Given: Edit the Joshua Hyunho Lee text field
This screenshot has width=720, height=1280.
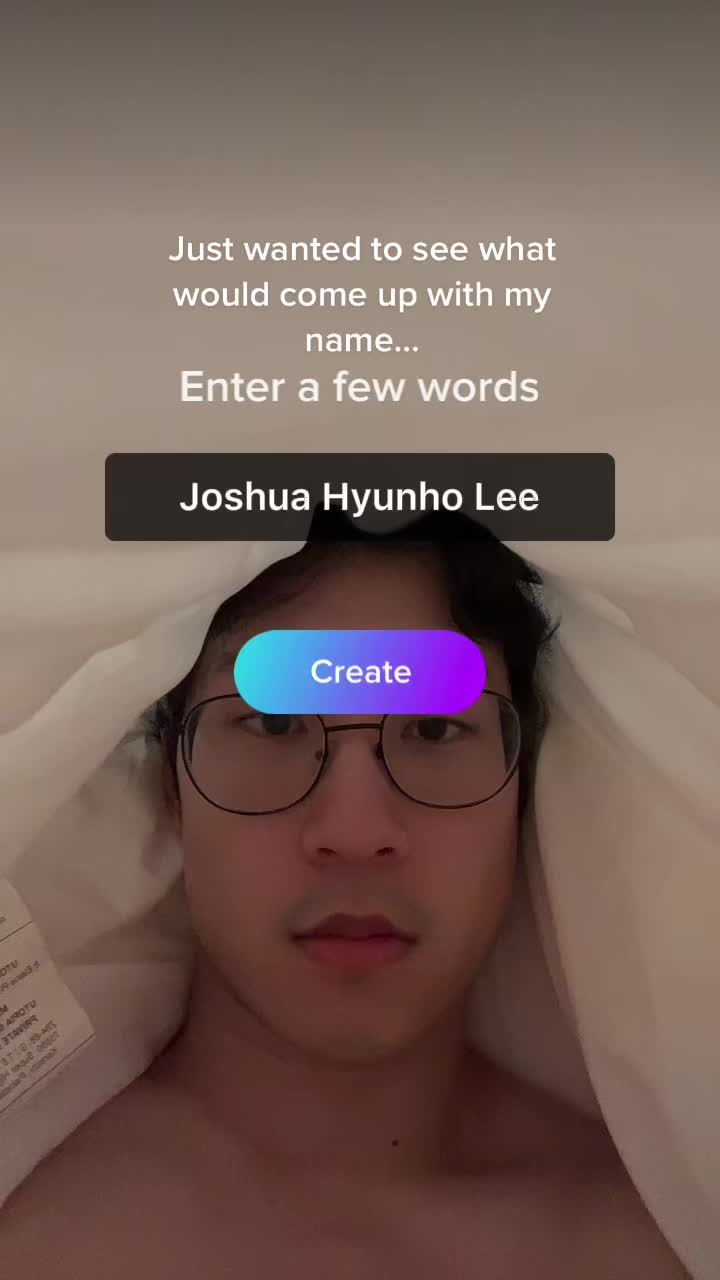Looking at the screenshot, I should pyautogui.click(x=360, y=497).
